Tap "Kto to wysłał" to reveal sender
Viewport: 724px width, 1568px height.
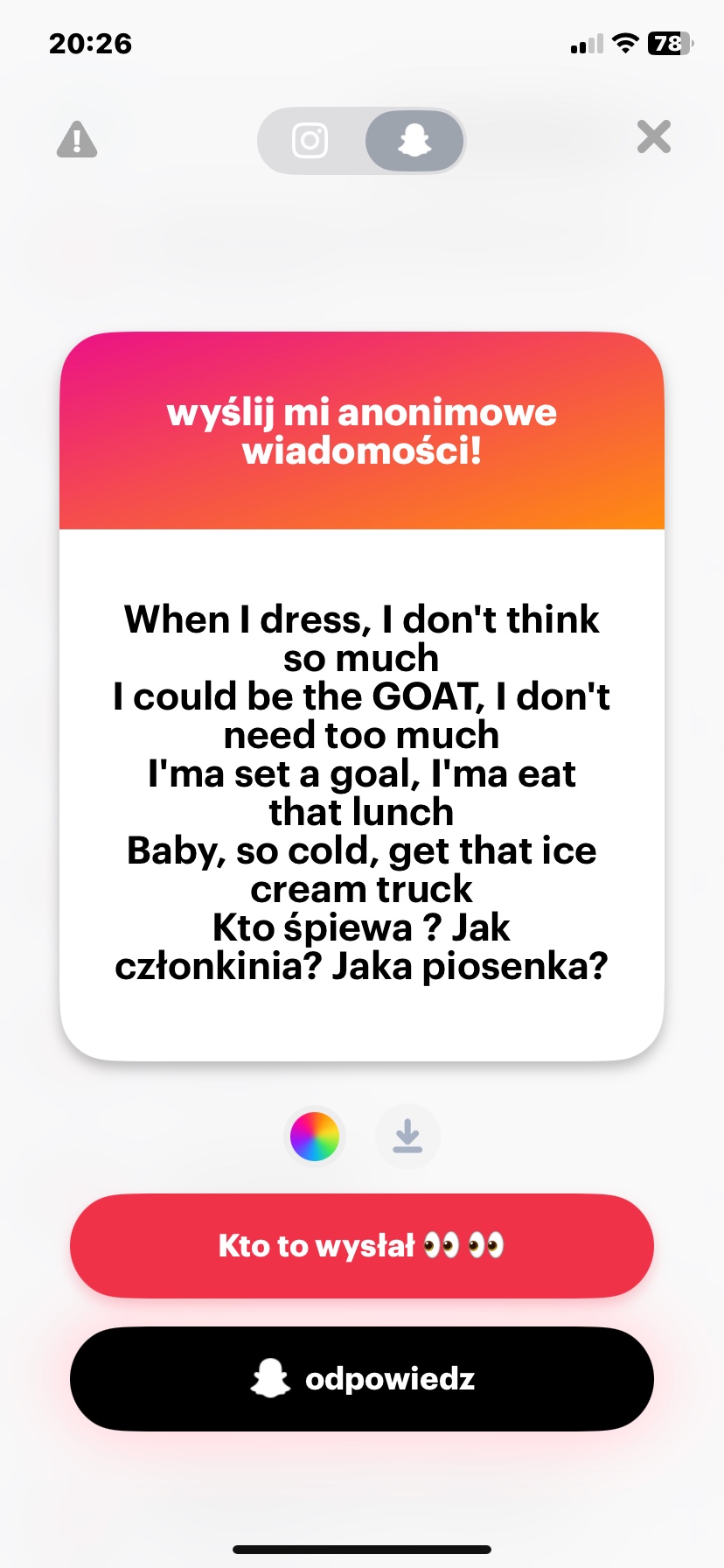click(362, 1246)
